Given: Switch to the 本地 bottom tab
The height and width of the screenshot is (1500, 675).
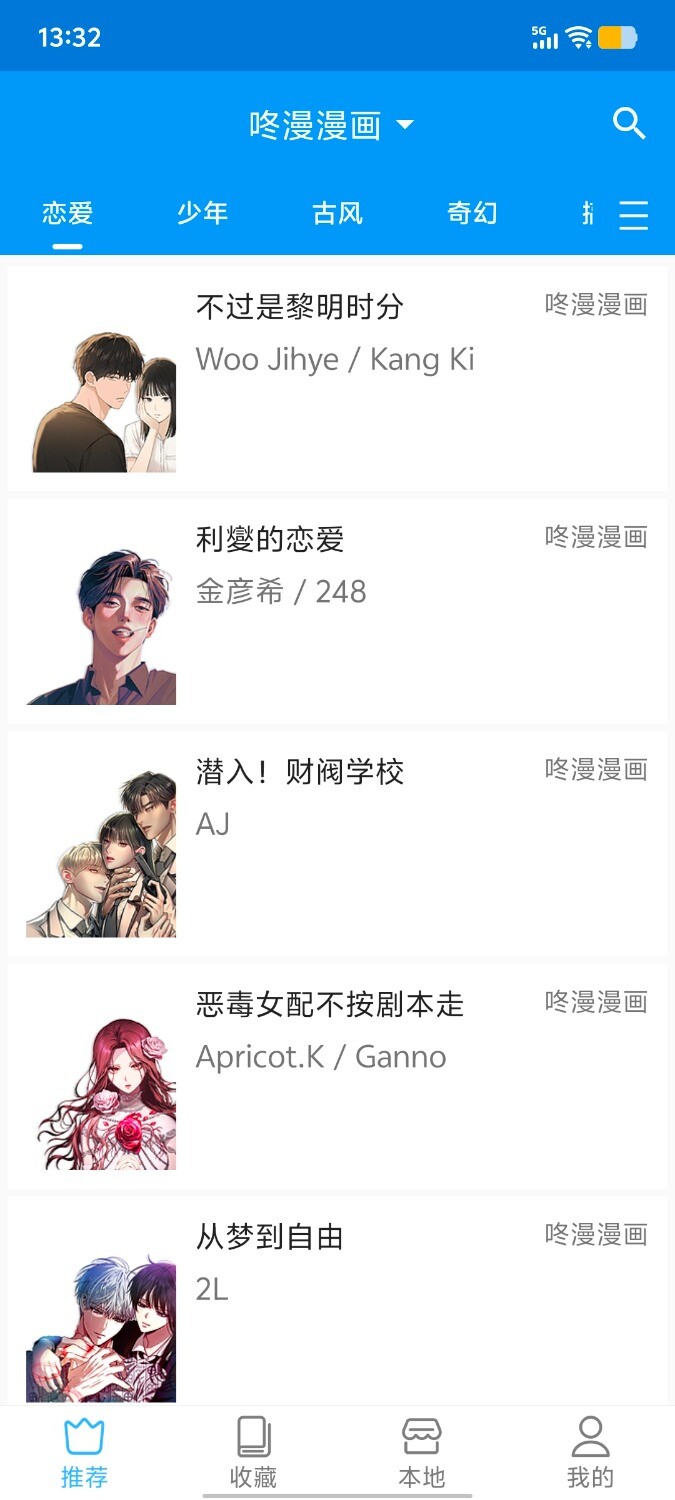Looking at the screenshot, I should tap(421, 1453).
